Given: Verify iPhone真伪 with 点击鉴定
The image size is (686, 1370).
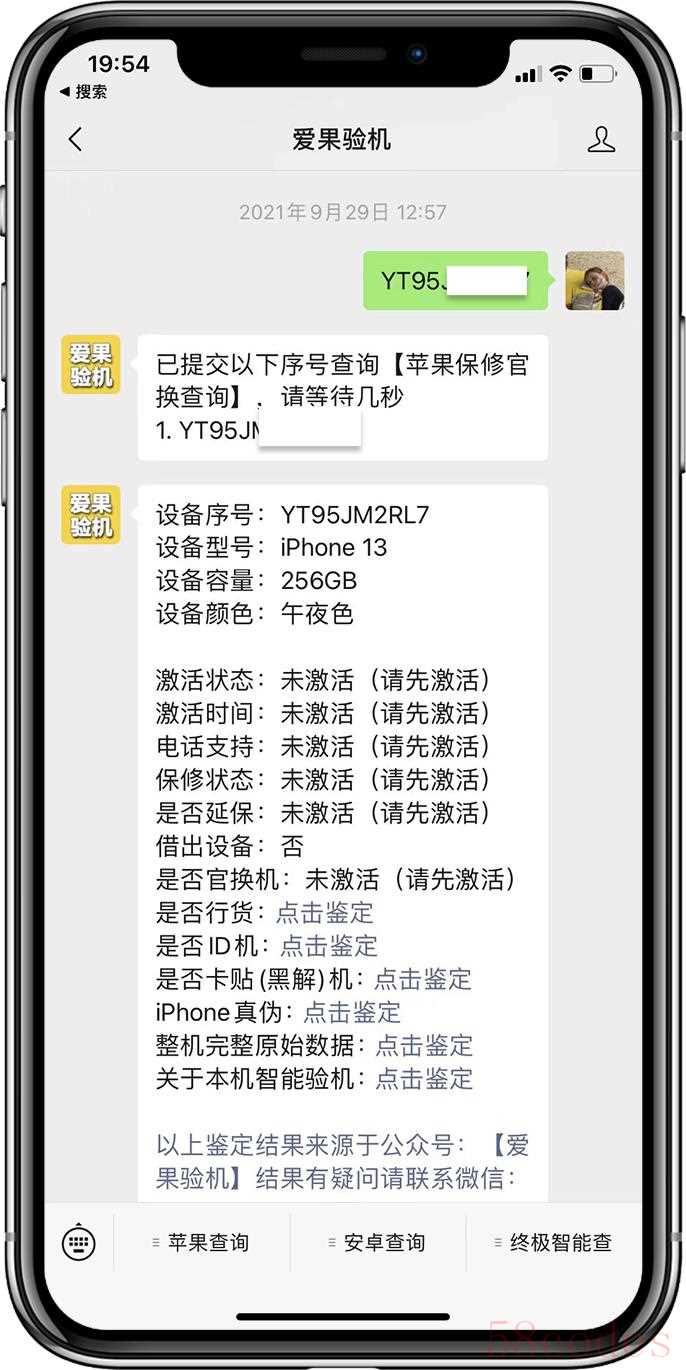Looking at the screenshot, I should 352,1012.
